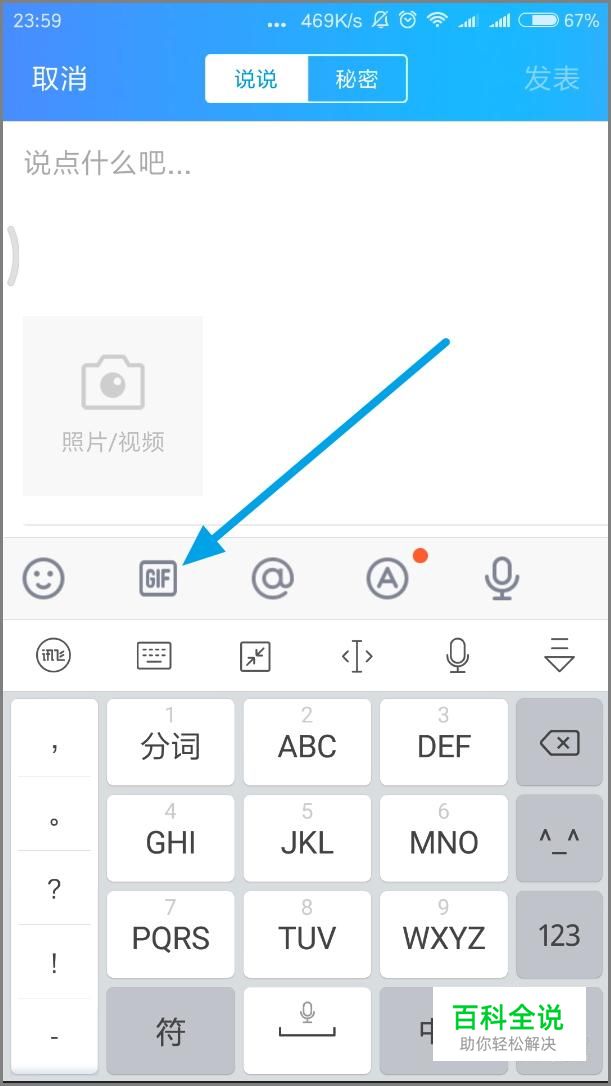Tap the backspace key
The width and height of the screenshot is (611, 1086).
(559, 743)
